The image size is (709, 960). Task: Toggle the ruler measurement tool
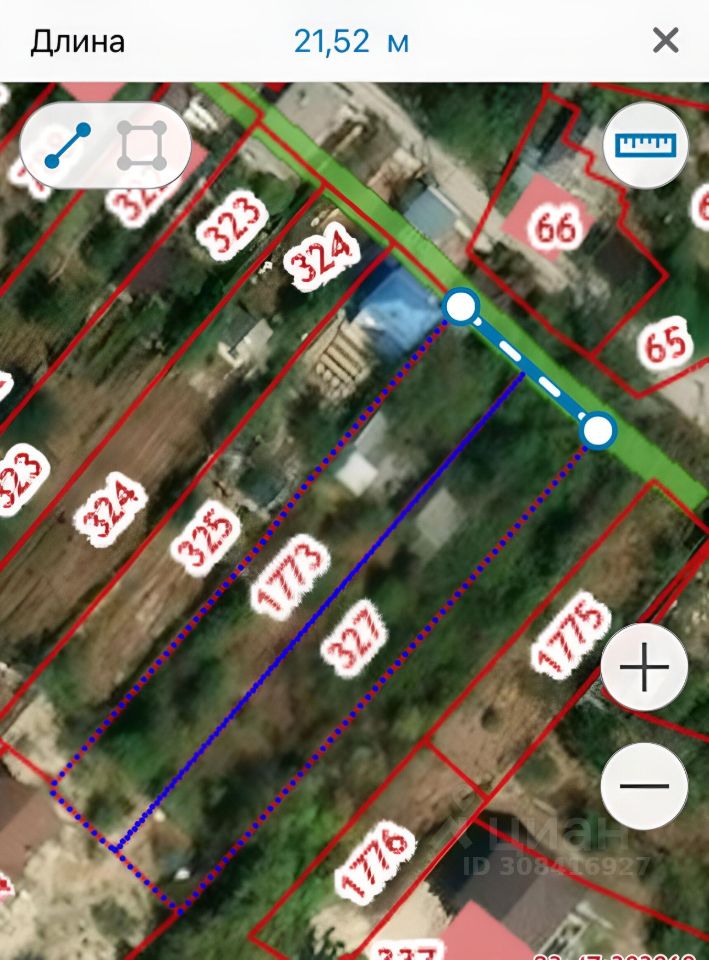(647, 145)
